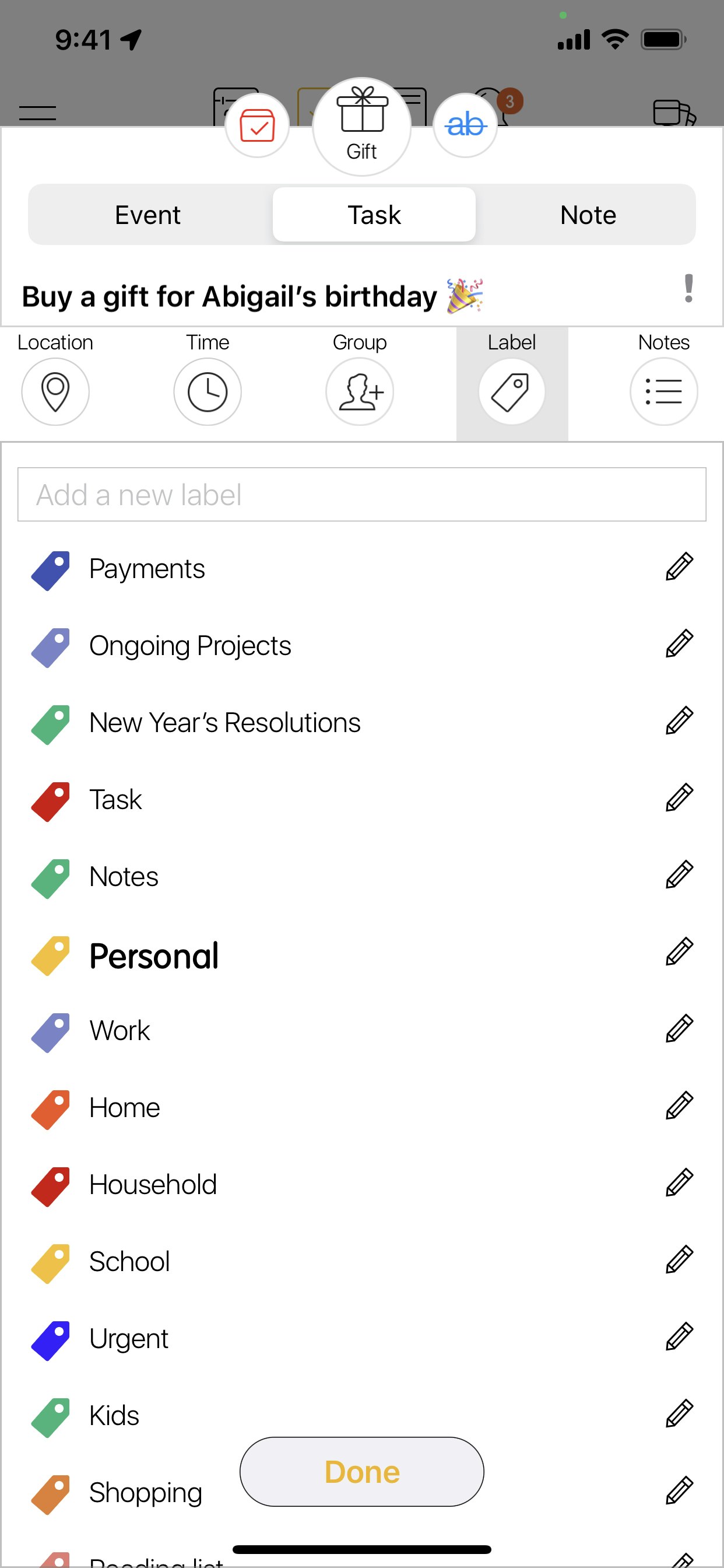
Task: Open the Group add-person icon
Action: (360, 391)
